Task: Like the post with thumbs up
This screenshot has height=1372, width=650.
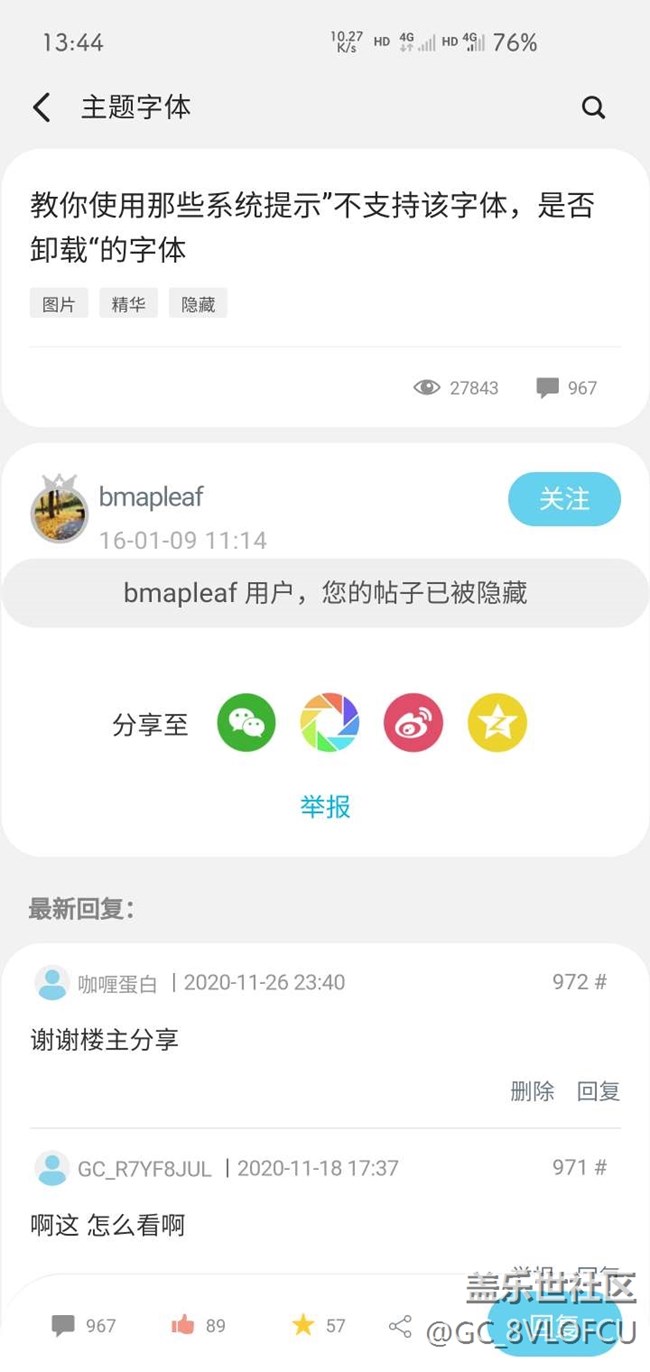Action: click(198, 1326)
